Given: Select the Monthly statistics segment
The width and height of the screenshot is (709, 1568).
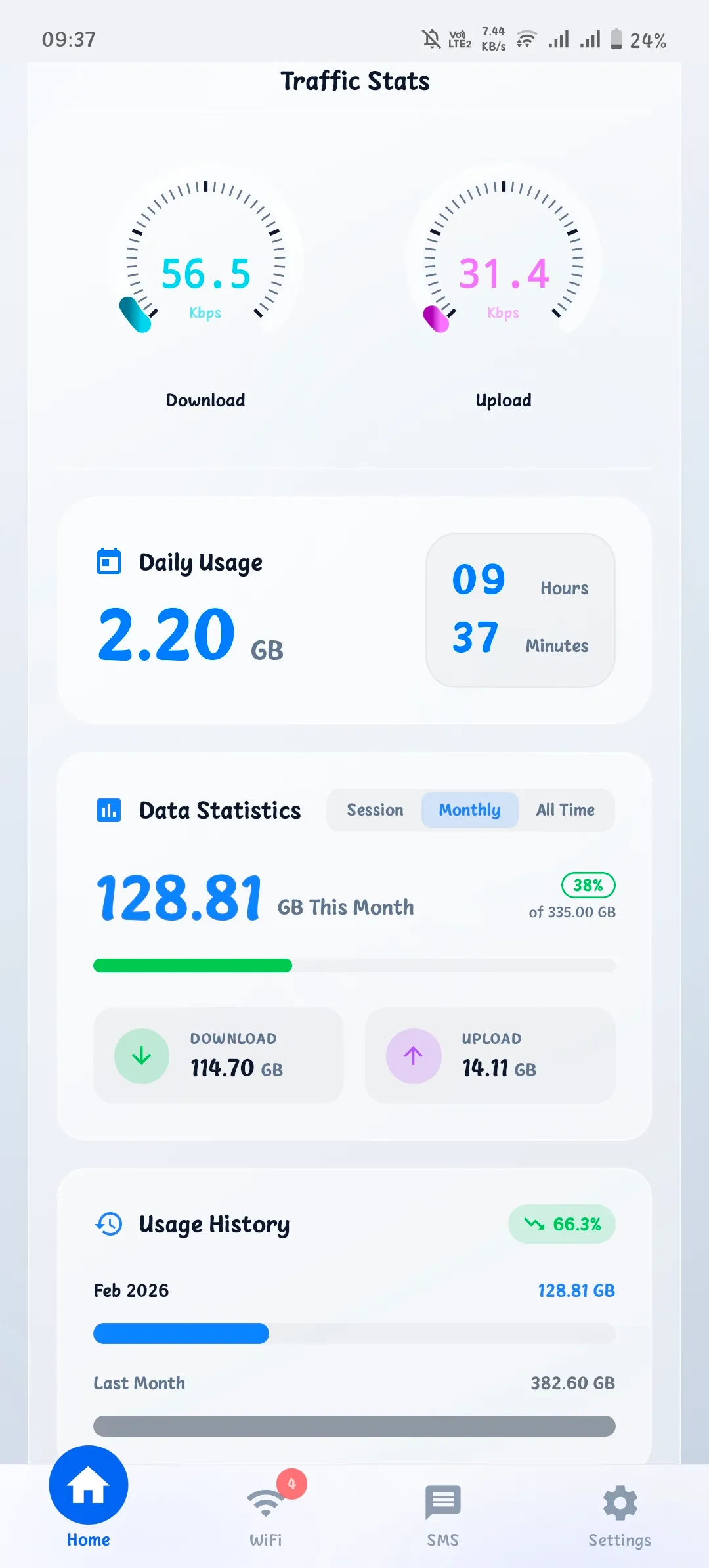Looking at the screenshot, I should coord(469,810).
